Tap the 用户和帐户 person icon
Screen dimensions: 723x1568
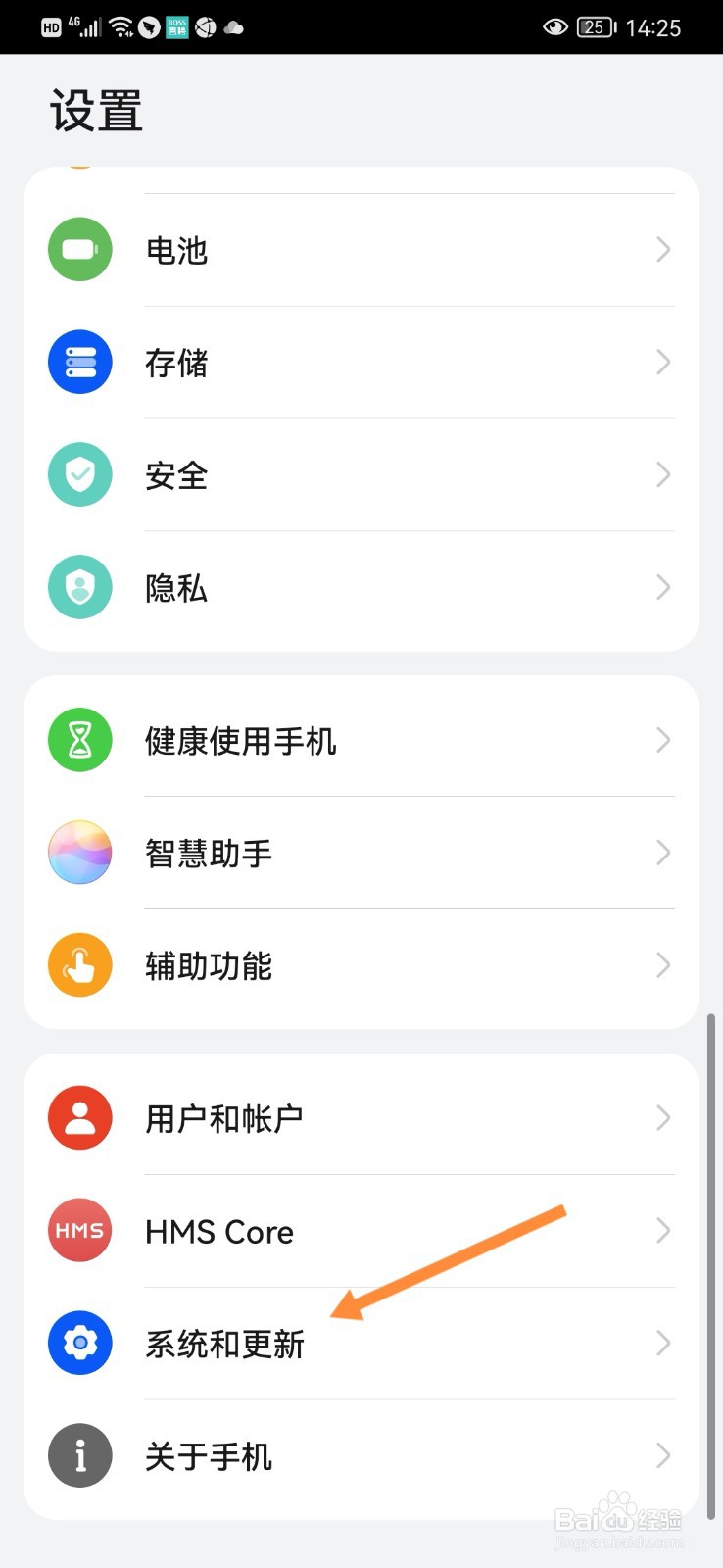click(79, 1117)
